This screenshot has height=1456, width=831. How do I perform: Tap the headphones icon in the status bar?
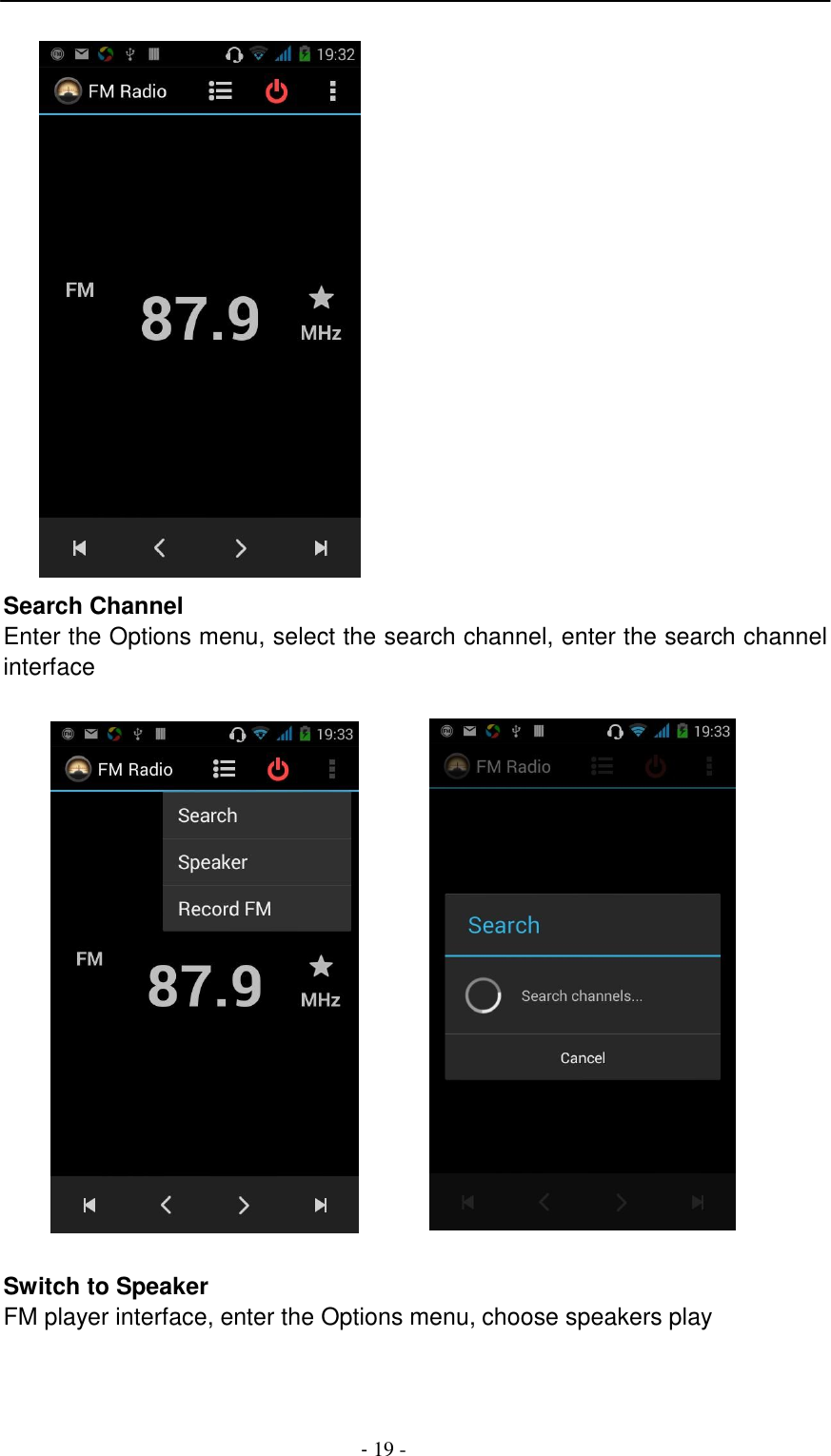click(x=235, y=53)
